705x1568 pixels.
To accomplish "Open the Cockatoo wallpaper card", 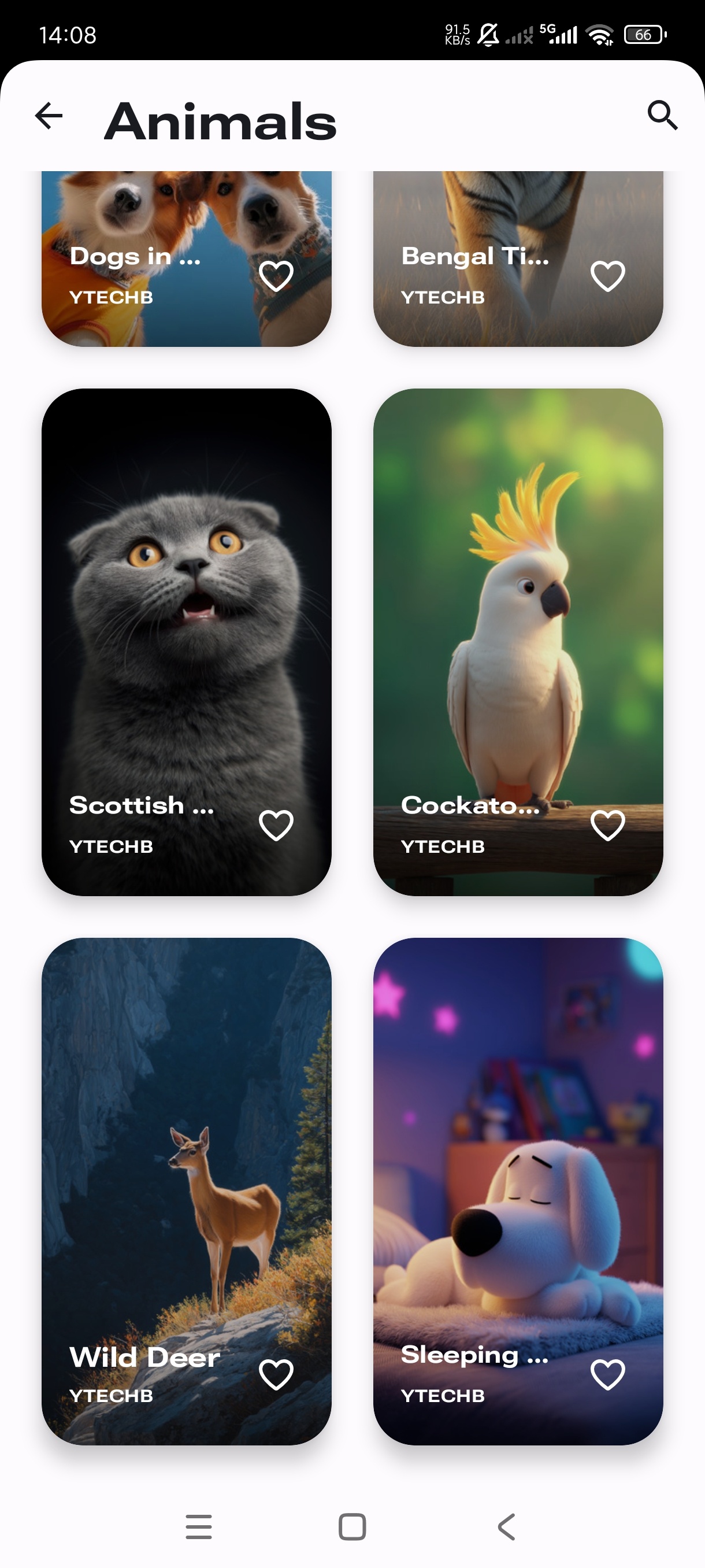I will [x=518, y=642].
